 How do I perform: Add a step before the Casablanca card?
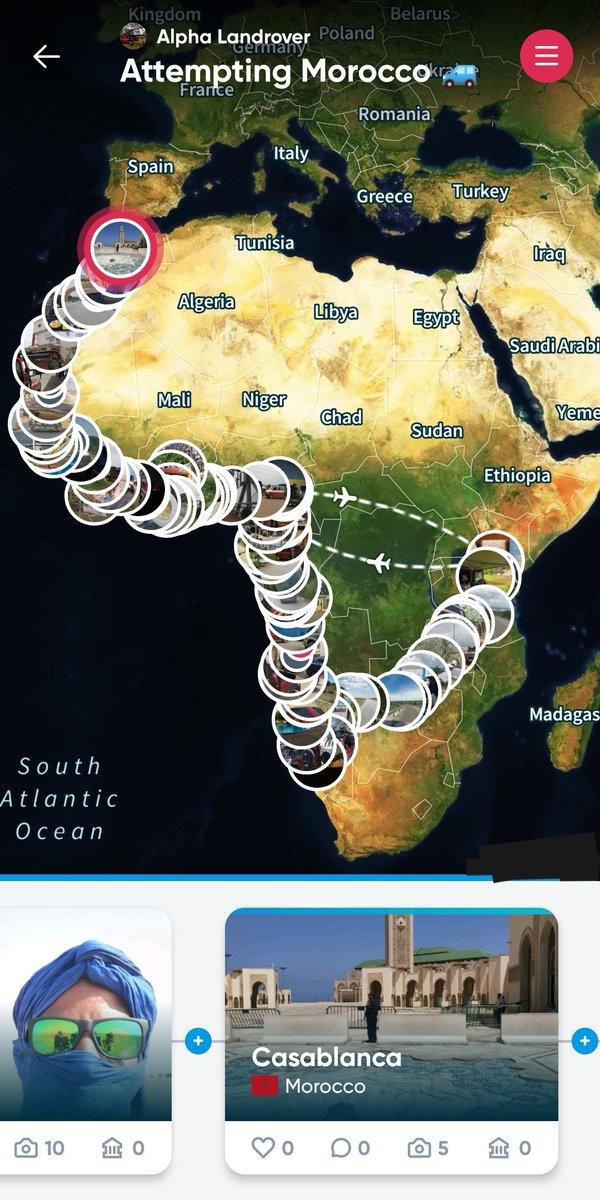point(198,1042)
